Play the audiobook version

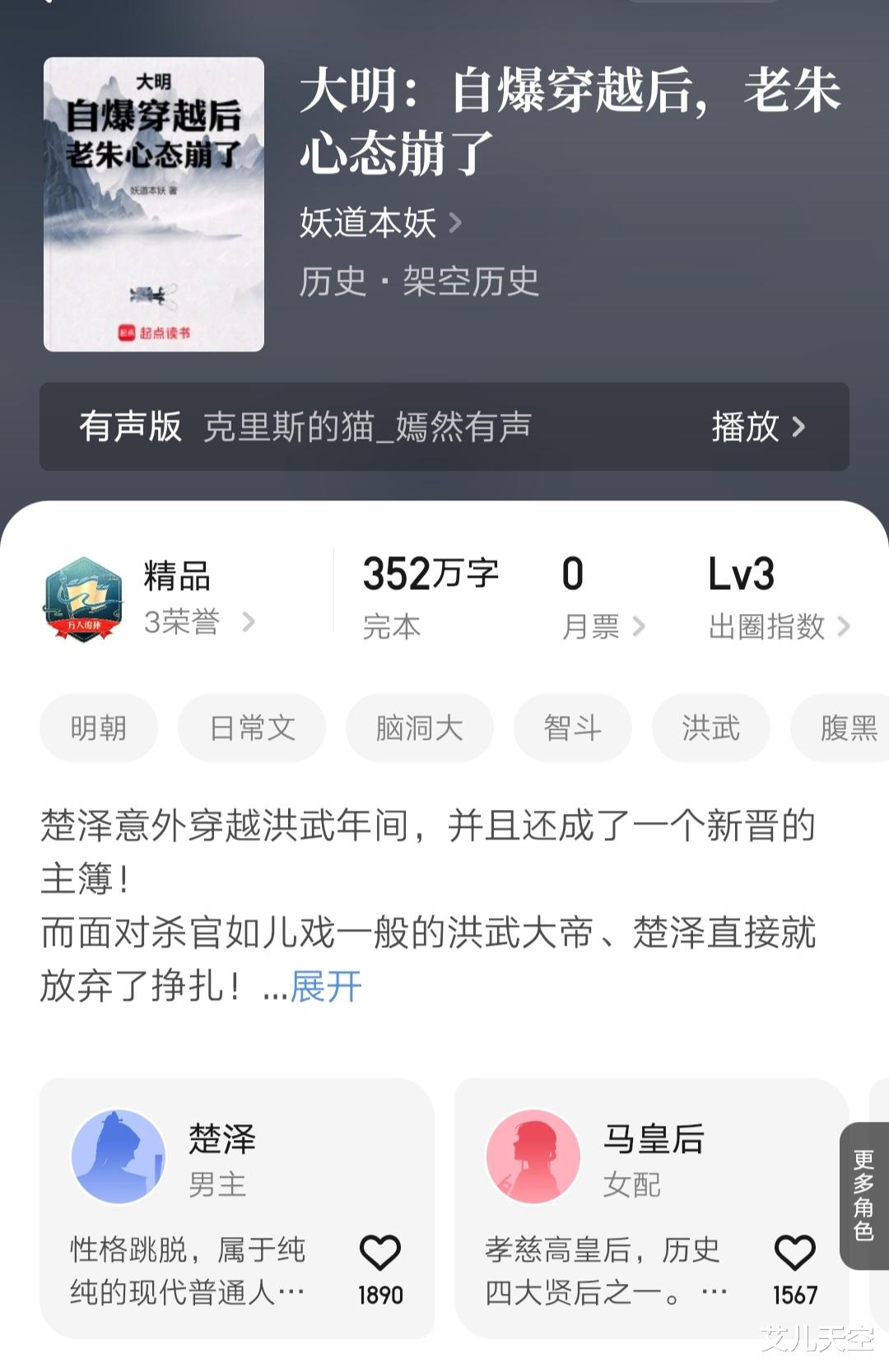tap(757, 427)
